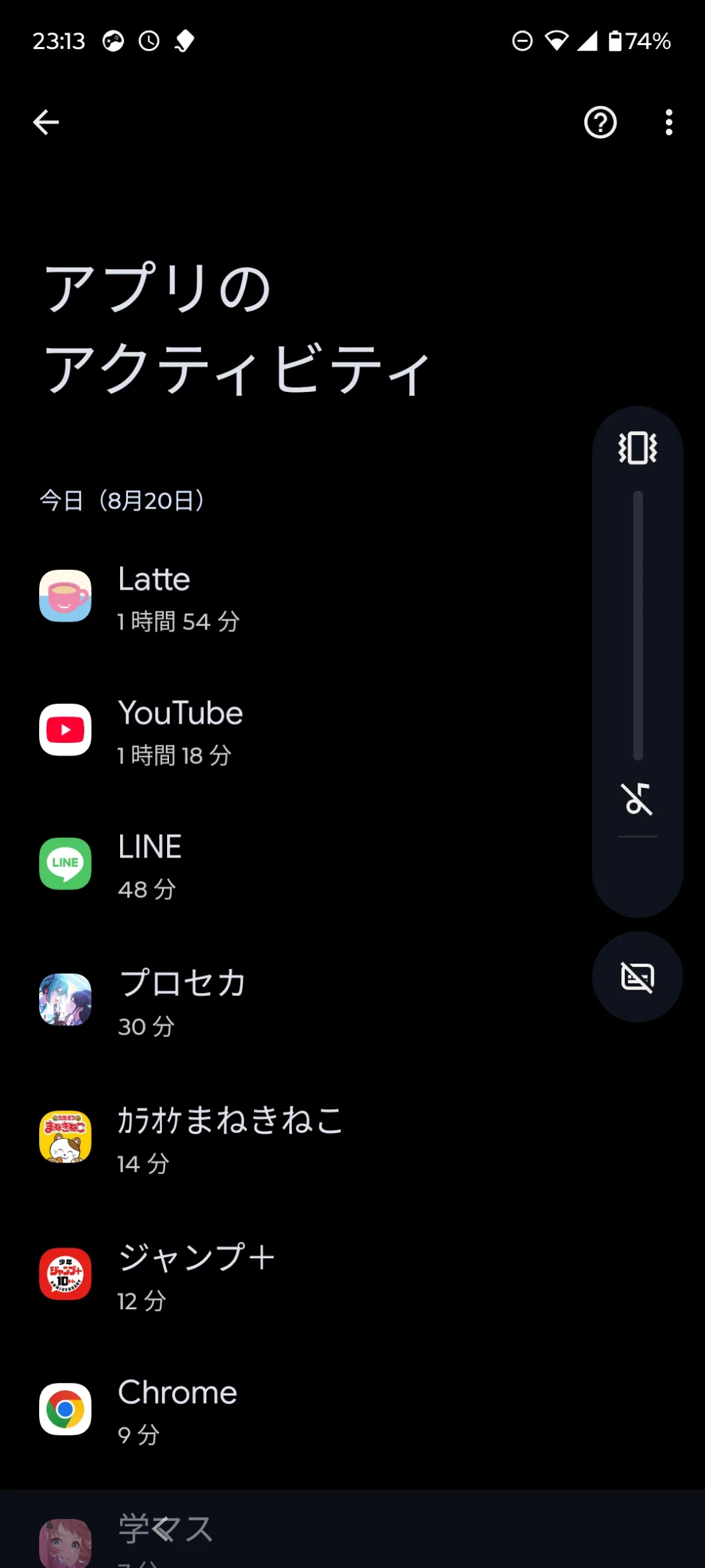Unmute media with the crossed note icon
705x1568 pixels.
[x=637, y=799]
